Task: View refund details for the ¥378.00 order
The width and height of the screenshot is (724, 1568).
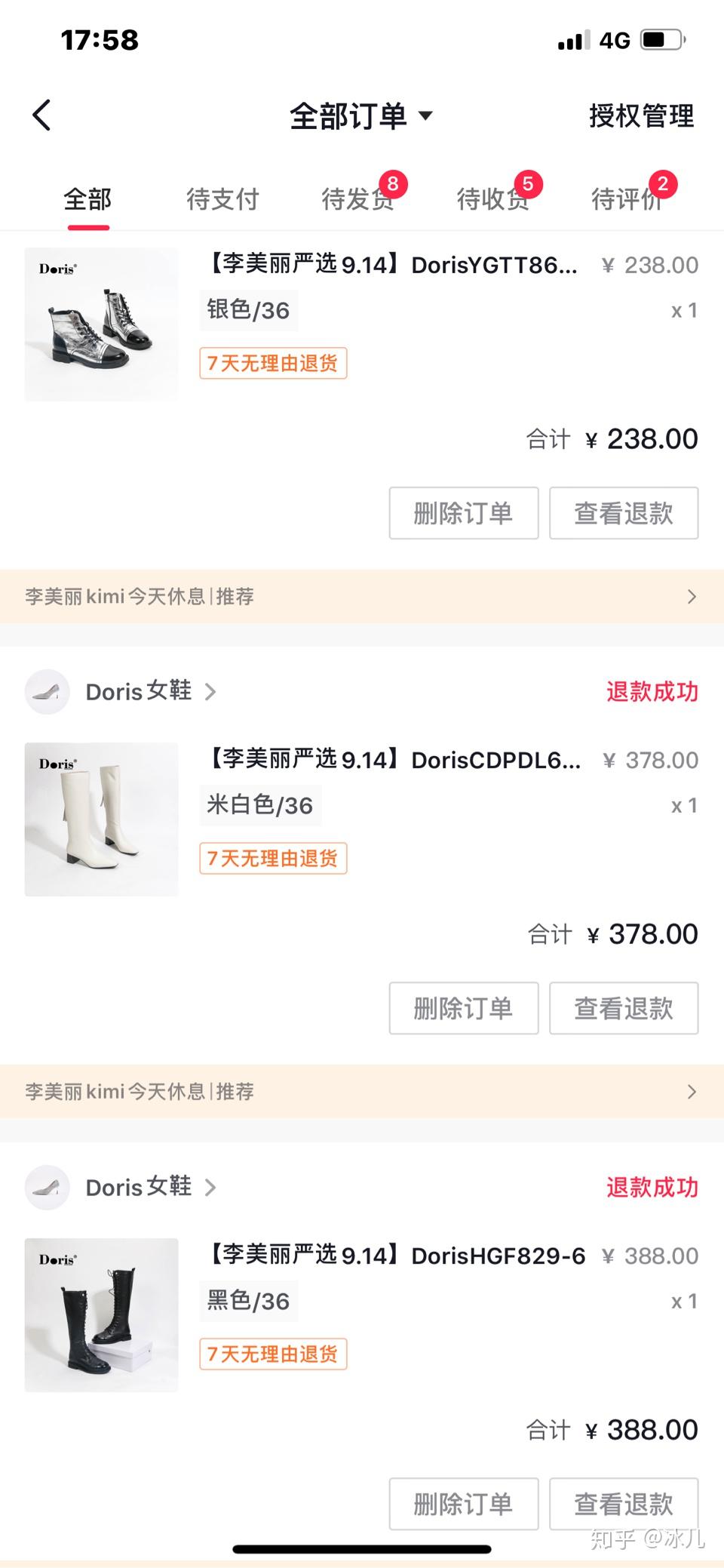Action: coord(624,1008)
